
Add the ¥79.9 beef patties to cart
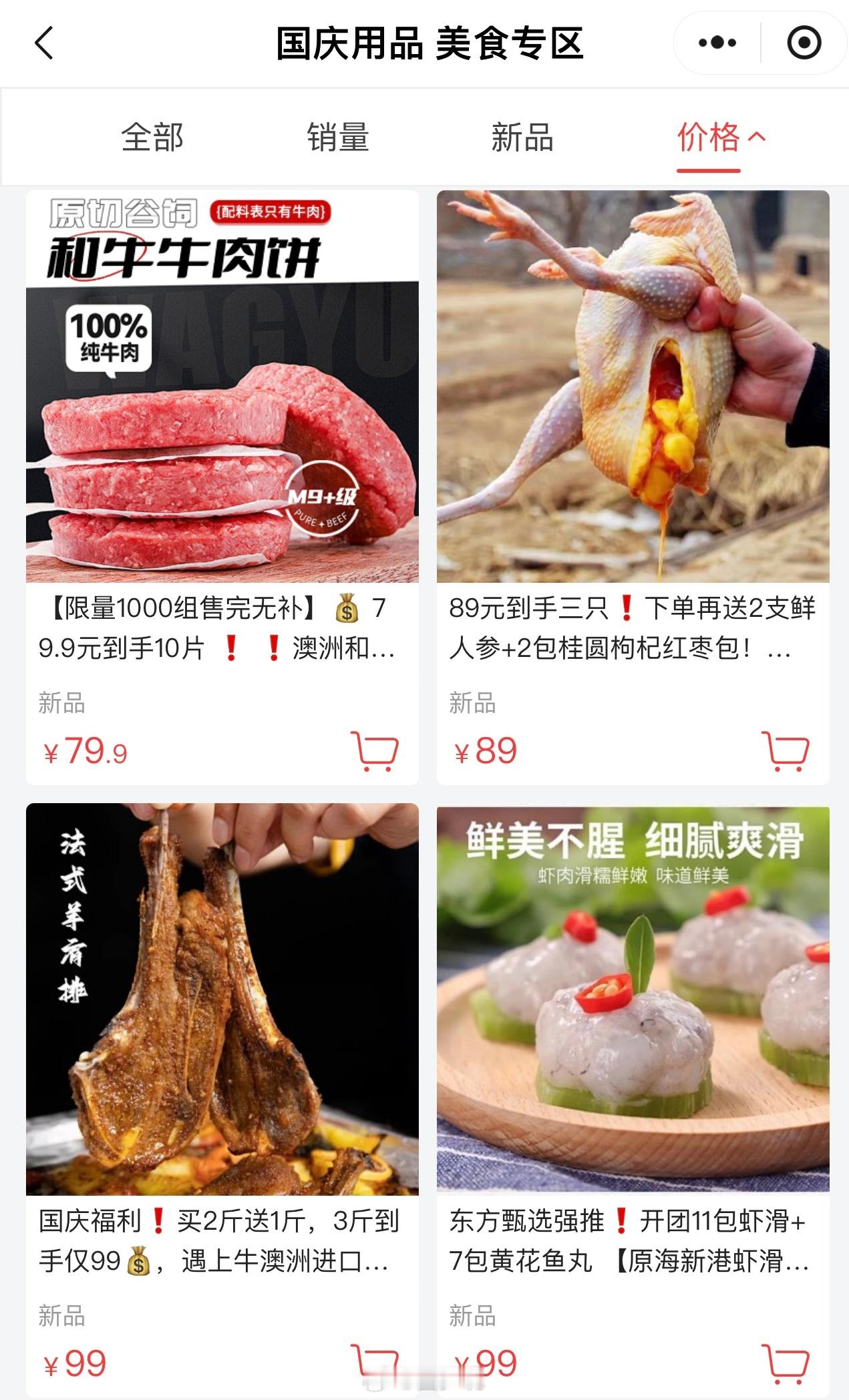click(x=375, y=752)
